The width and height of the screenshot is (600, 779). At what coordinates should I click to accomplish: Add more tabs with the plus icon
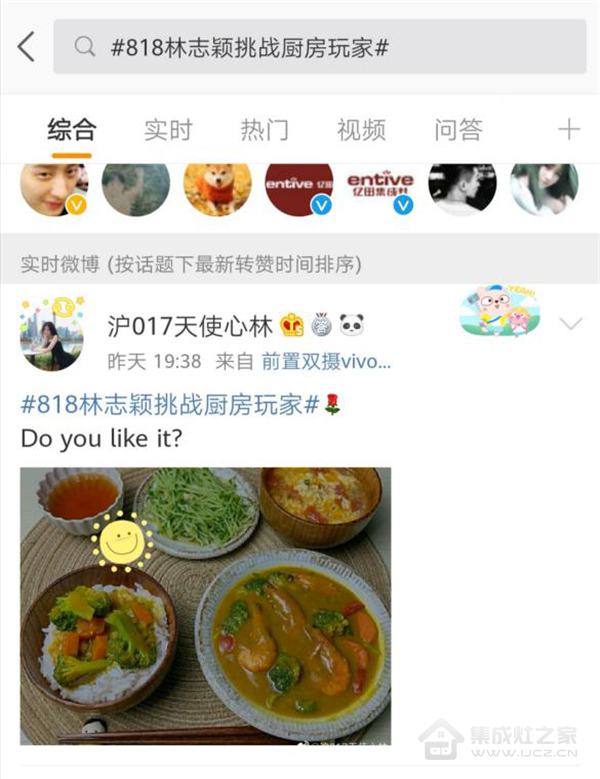(x=568, y=129)
